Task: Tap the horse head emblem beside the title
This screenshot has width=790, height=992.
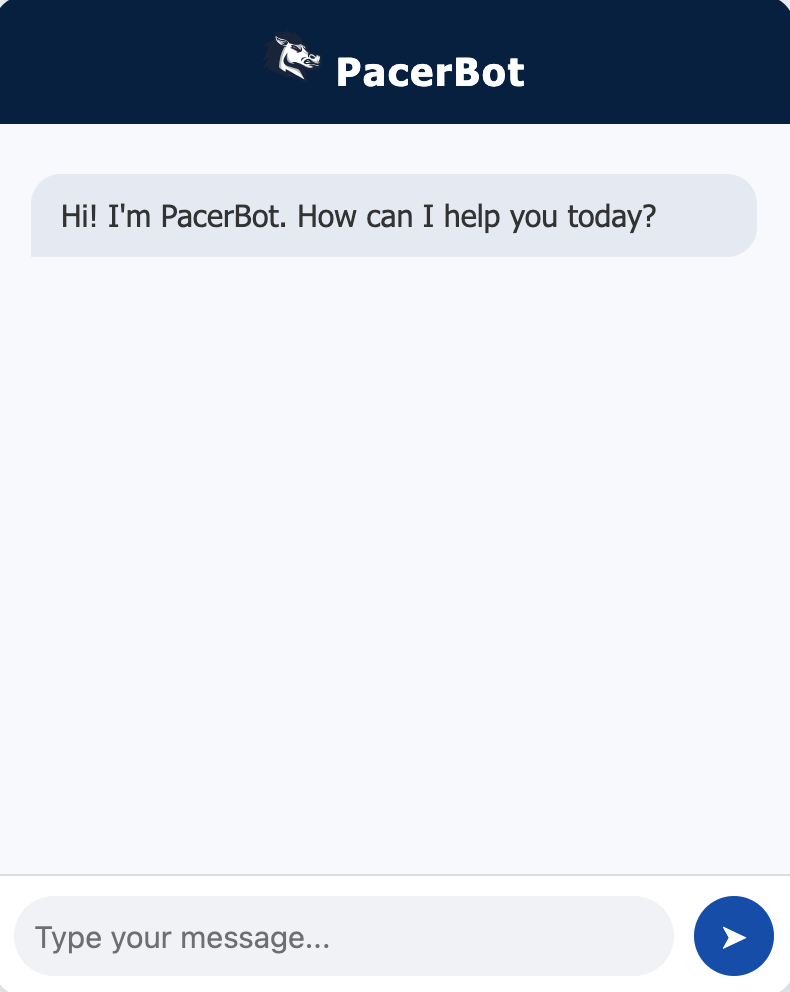Action: [x=294, y=60]
